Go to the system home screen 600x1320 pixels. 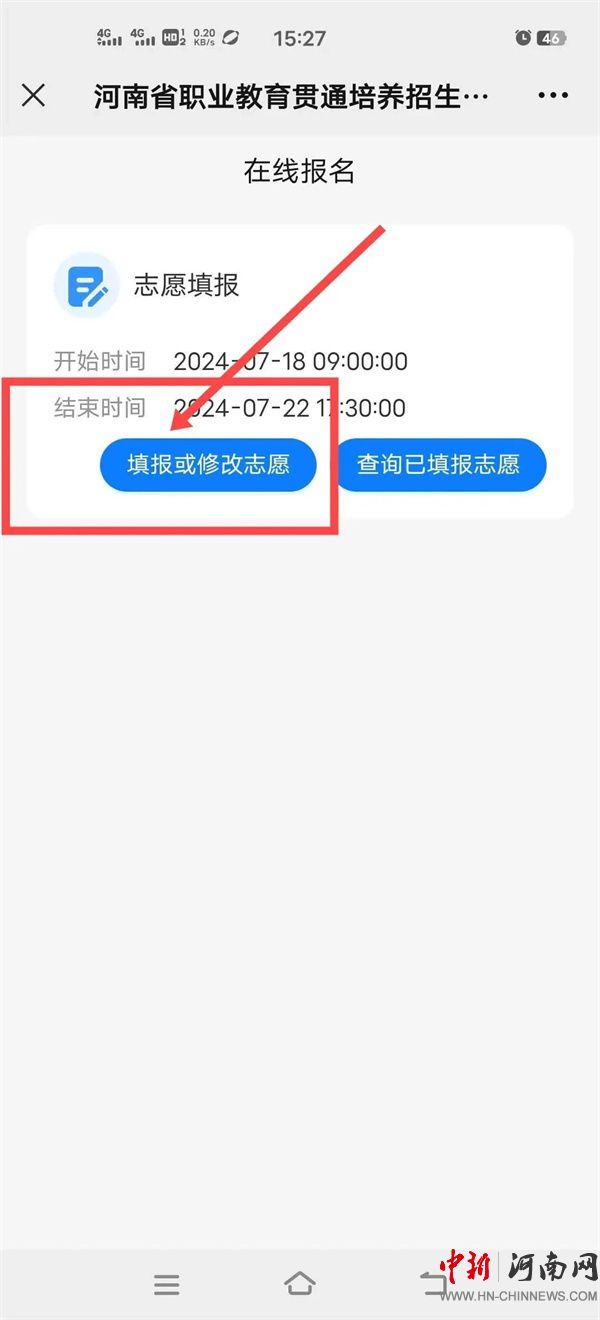[299, 1284]
